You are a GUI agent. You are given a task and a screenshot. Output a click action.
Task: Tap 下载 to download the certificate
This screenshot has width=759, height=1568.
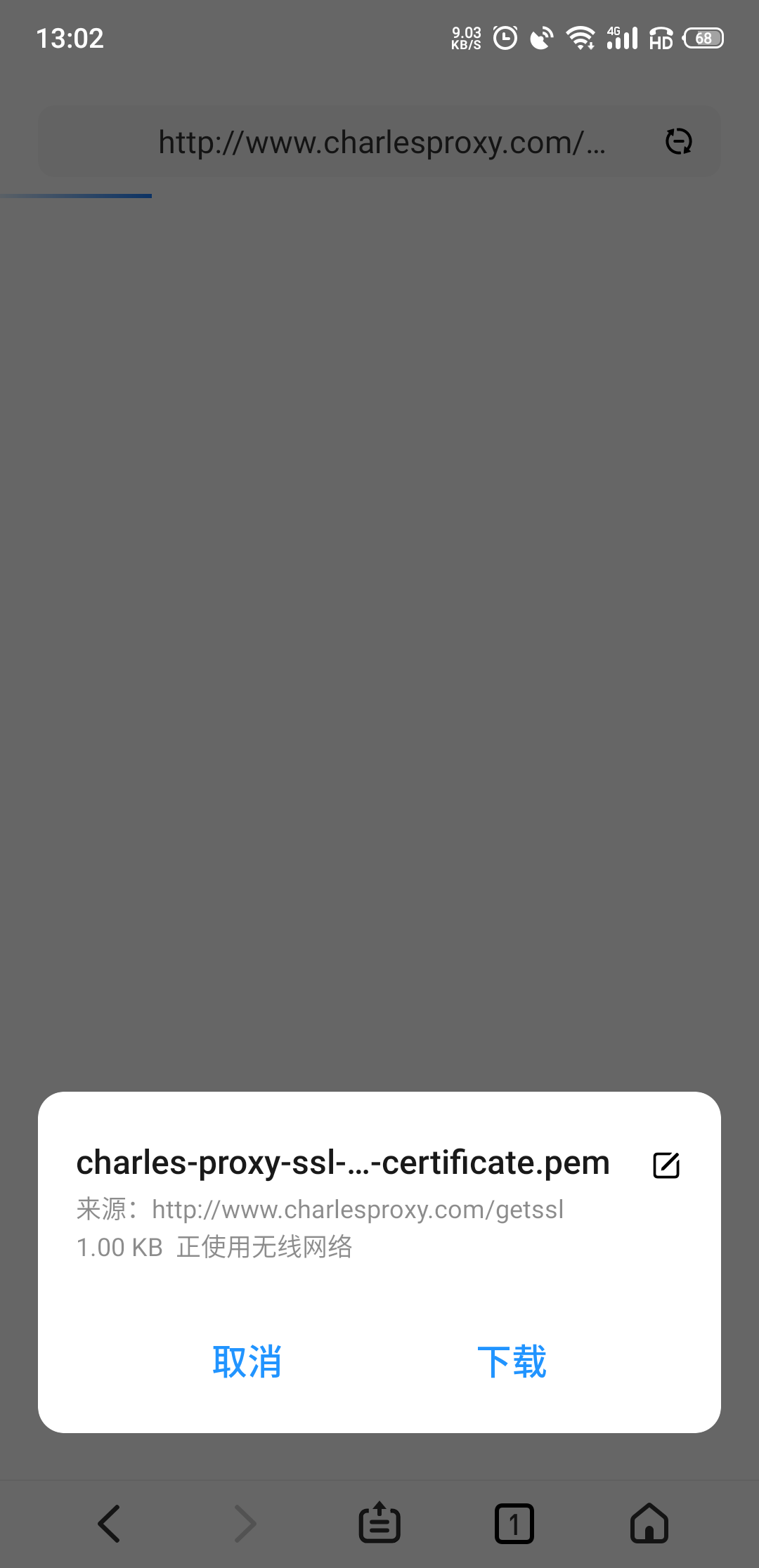pyautogui.click(x=512, y=1361)
